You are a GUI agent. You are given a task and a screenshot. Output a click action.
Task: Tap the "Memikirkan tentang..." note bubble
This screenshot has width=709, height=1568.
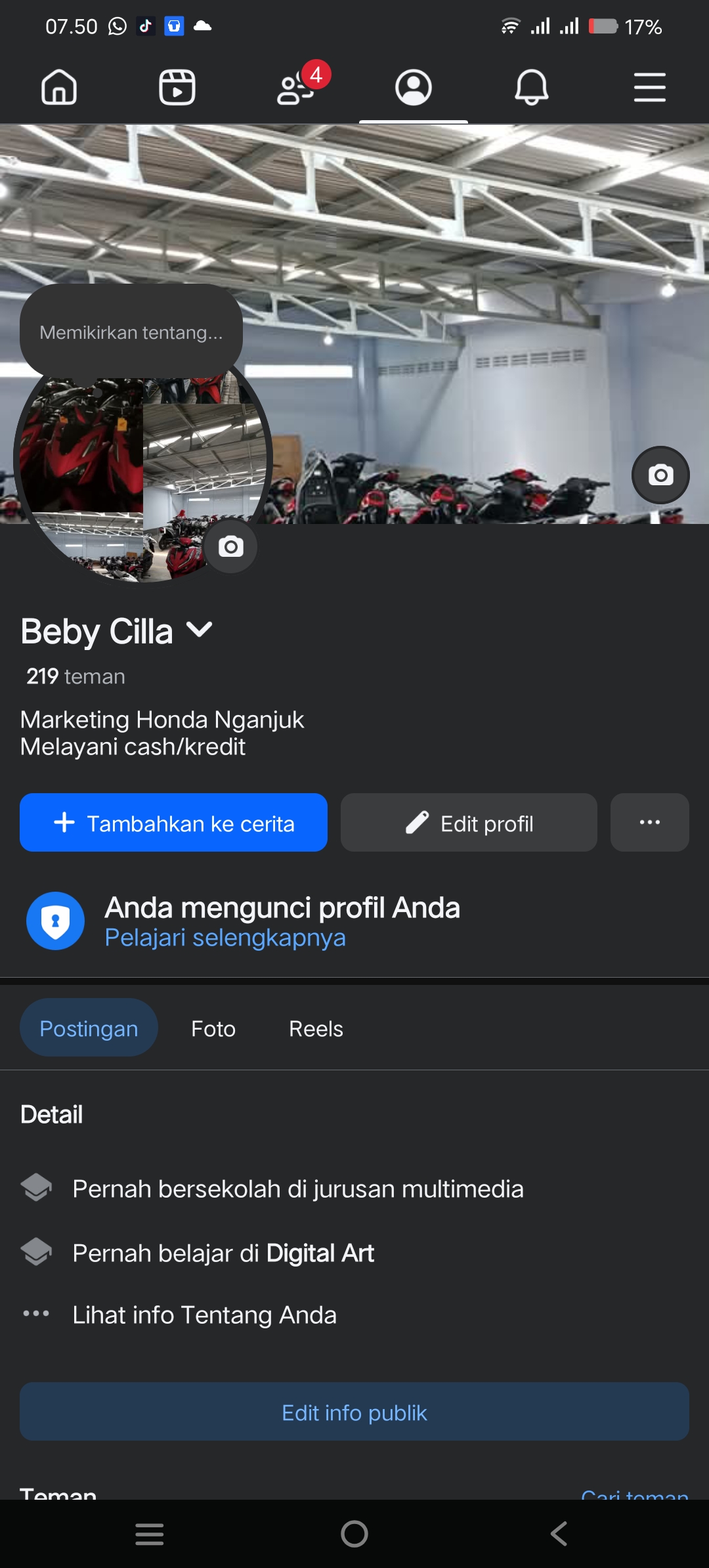click(131, 332)
